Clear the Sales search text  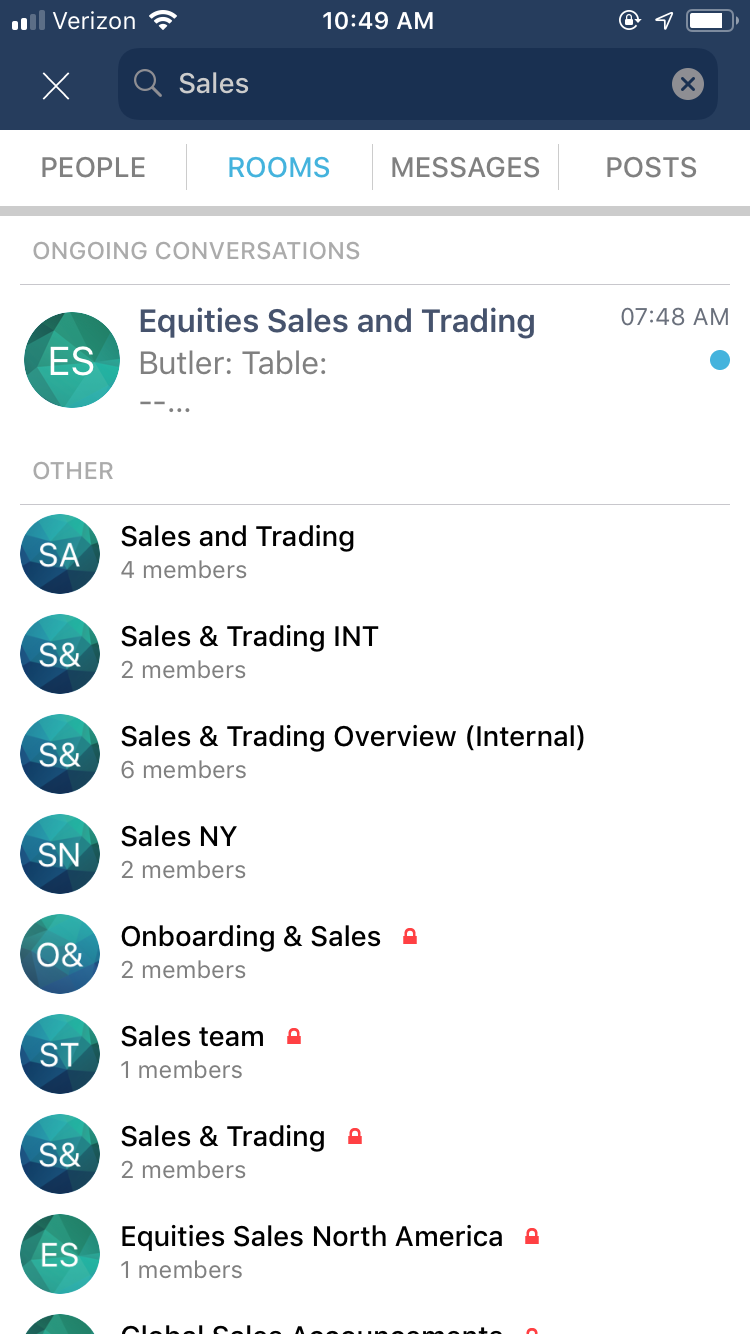pyautogui.click(x=687, y=84)
